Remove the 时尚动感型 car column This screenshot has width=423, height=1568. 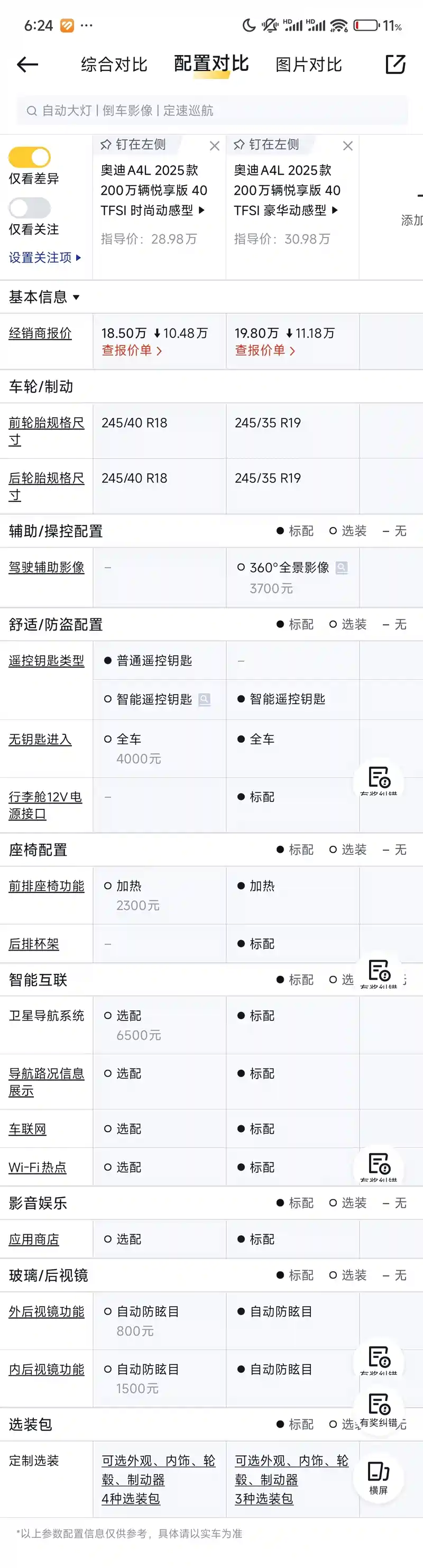point(214,146)
